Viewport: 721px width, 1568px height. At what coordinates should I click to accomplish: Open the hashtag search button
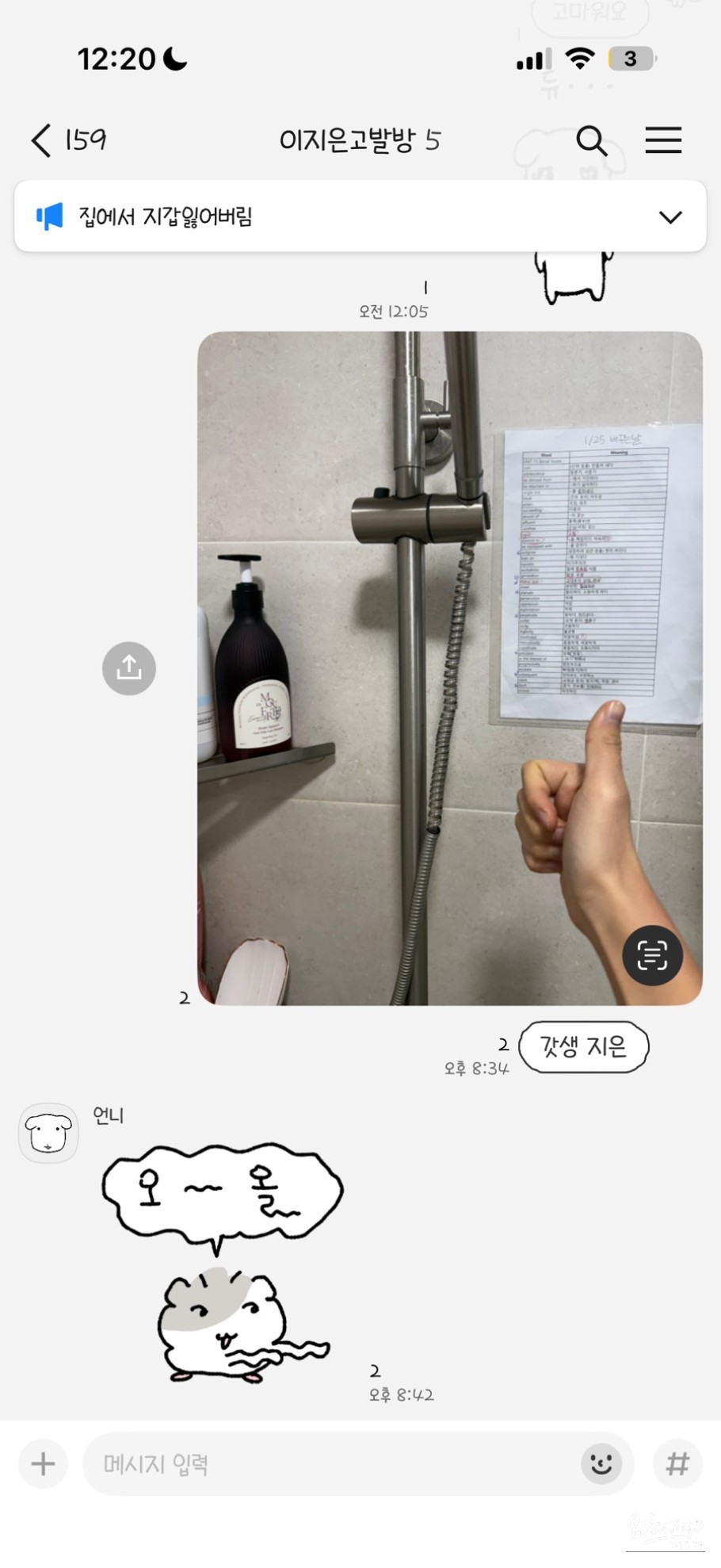[x=677, y=1463]
